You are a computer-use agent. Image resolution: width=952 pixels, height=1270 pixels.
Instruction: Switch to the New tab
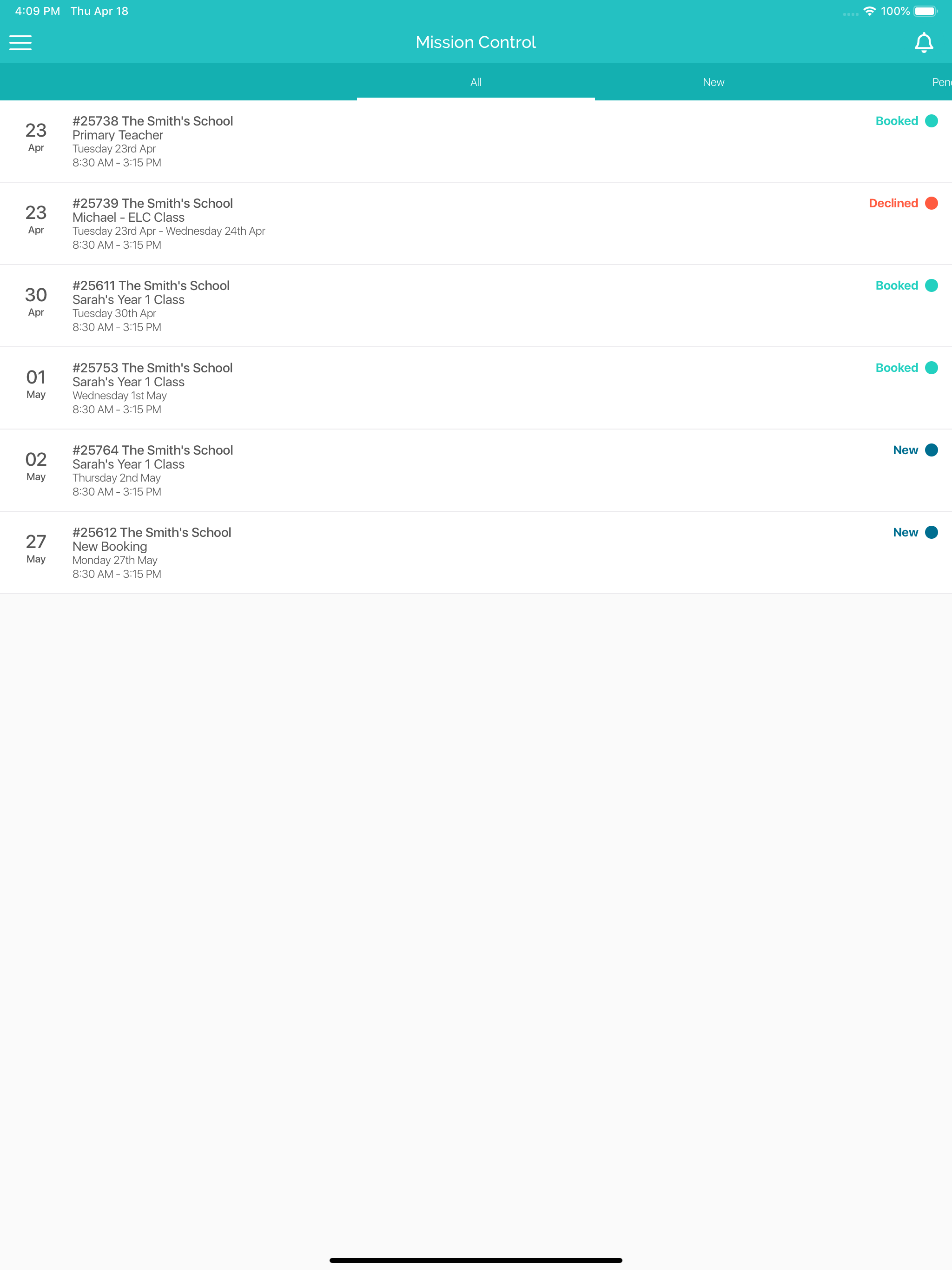[x=713, y=82]
